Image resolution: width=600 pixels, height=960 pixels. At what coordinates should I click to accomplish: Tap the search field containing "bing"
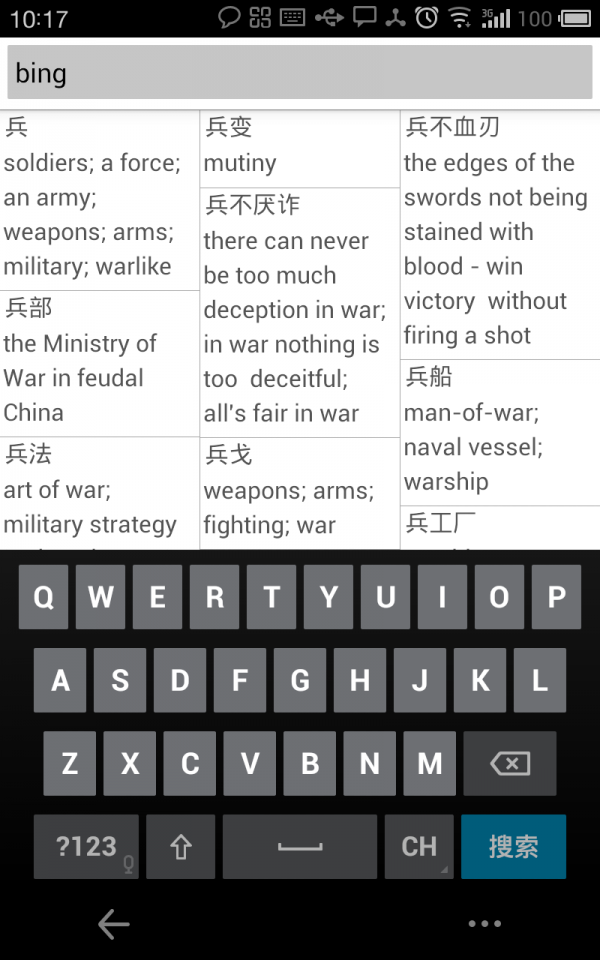point(299,72)
